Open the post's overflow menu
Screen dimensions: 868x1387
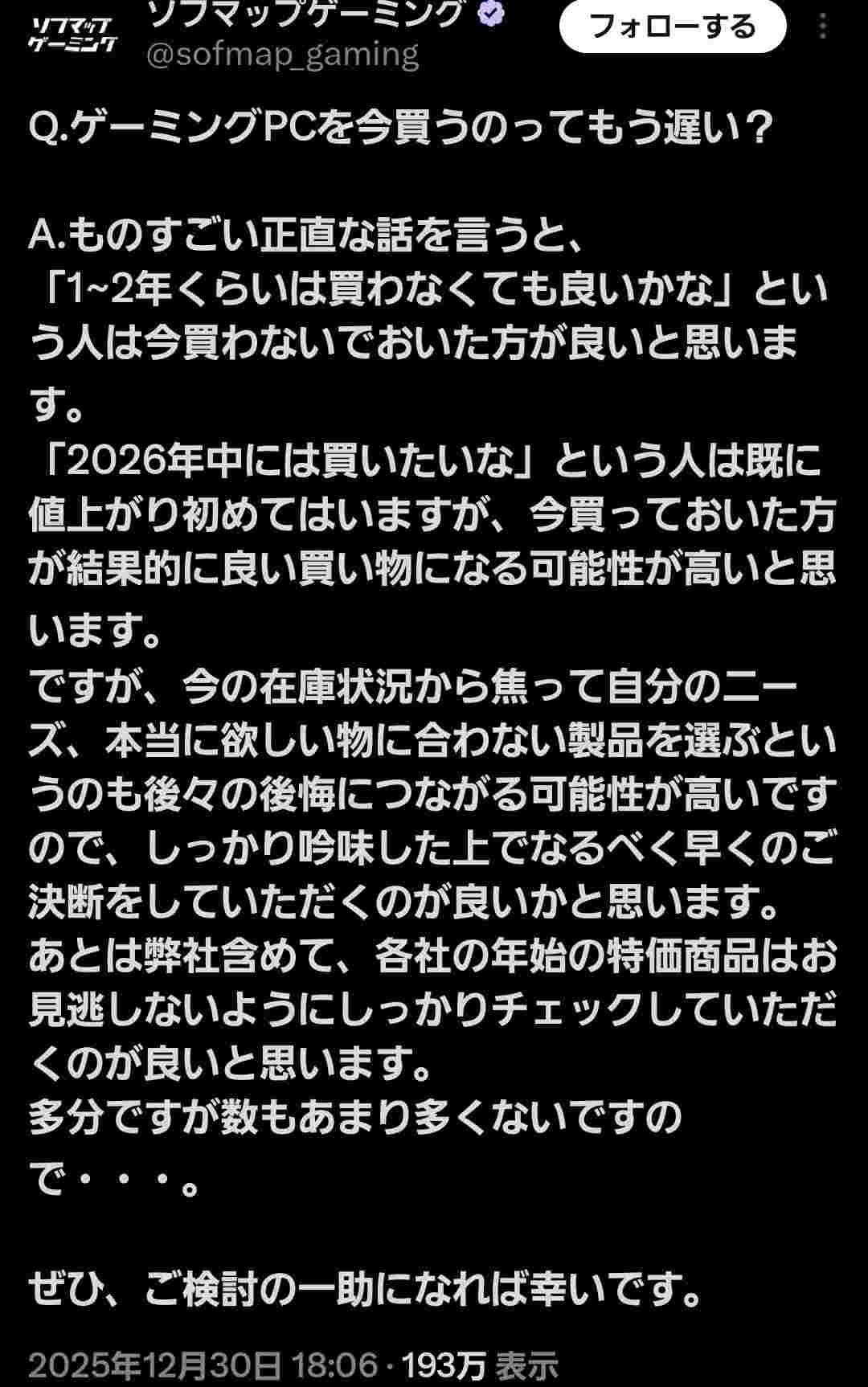(822, 27)
